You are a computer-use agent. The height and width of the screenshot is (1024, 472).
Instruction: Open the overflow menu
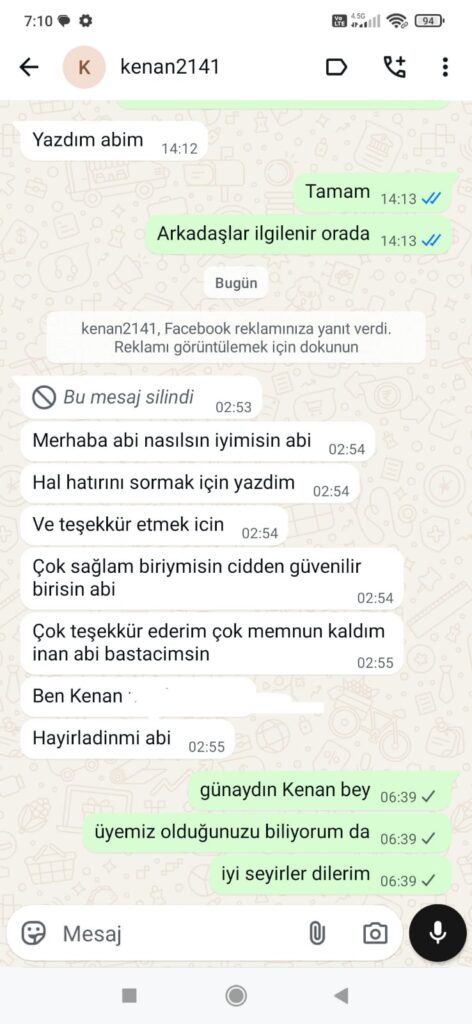pyautogui.click(x=445, y=67)
